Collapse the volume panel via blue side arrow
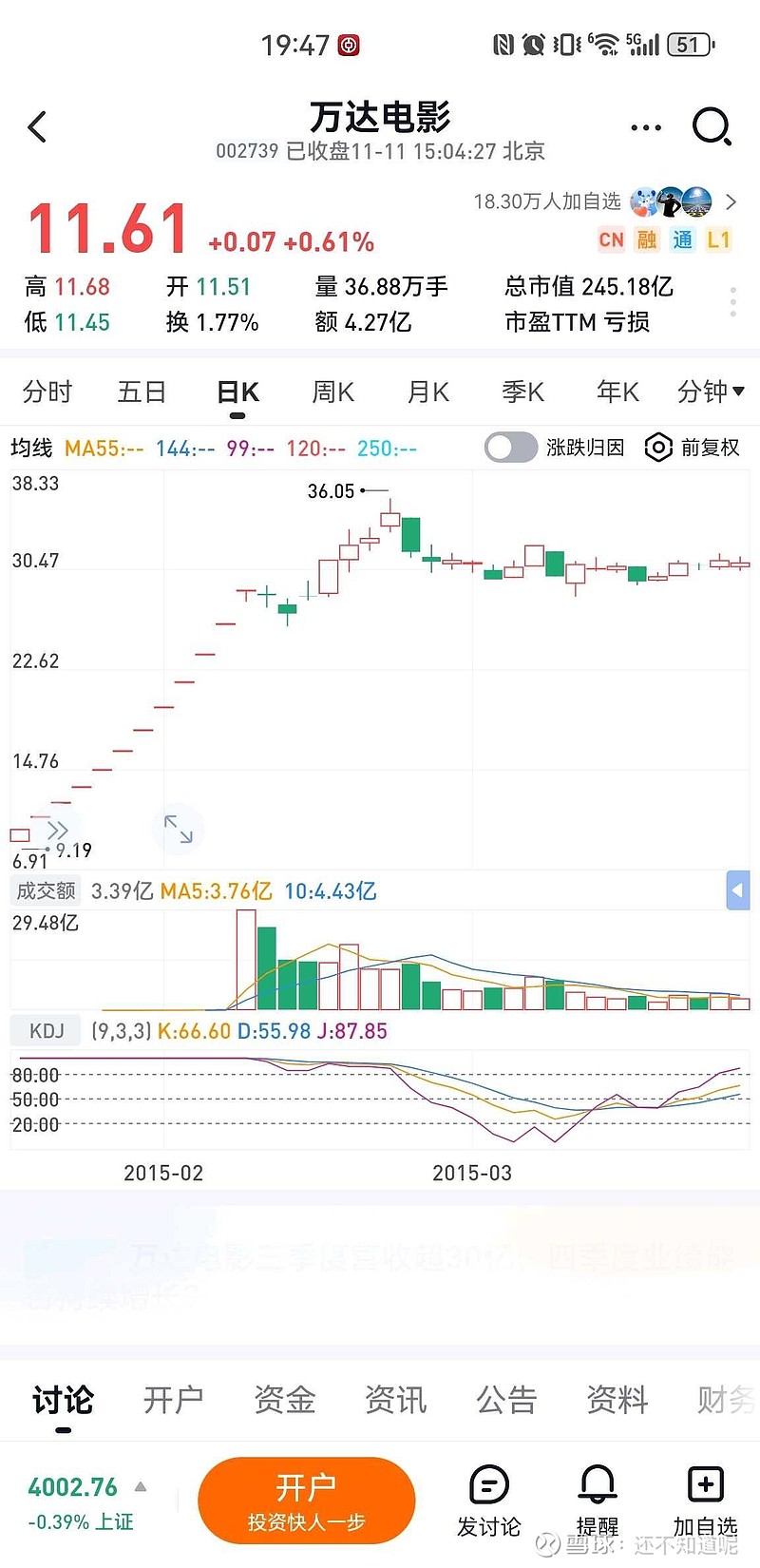Screen dimensions: 760x1568 click(x=738, y=890)
